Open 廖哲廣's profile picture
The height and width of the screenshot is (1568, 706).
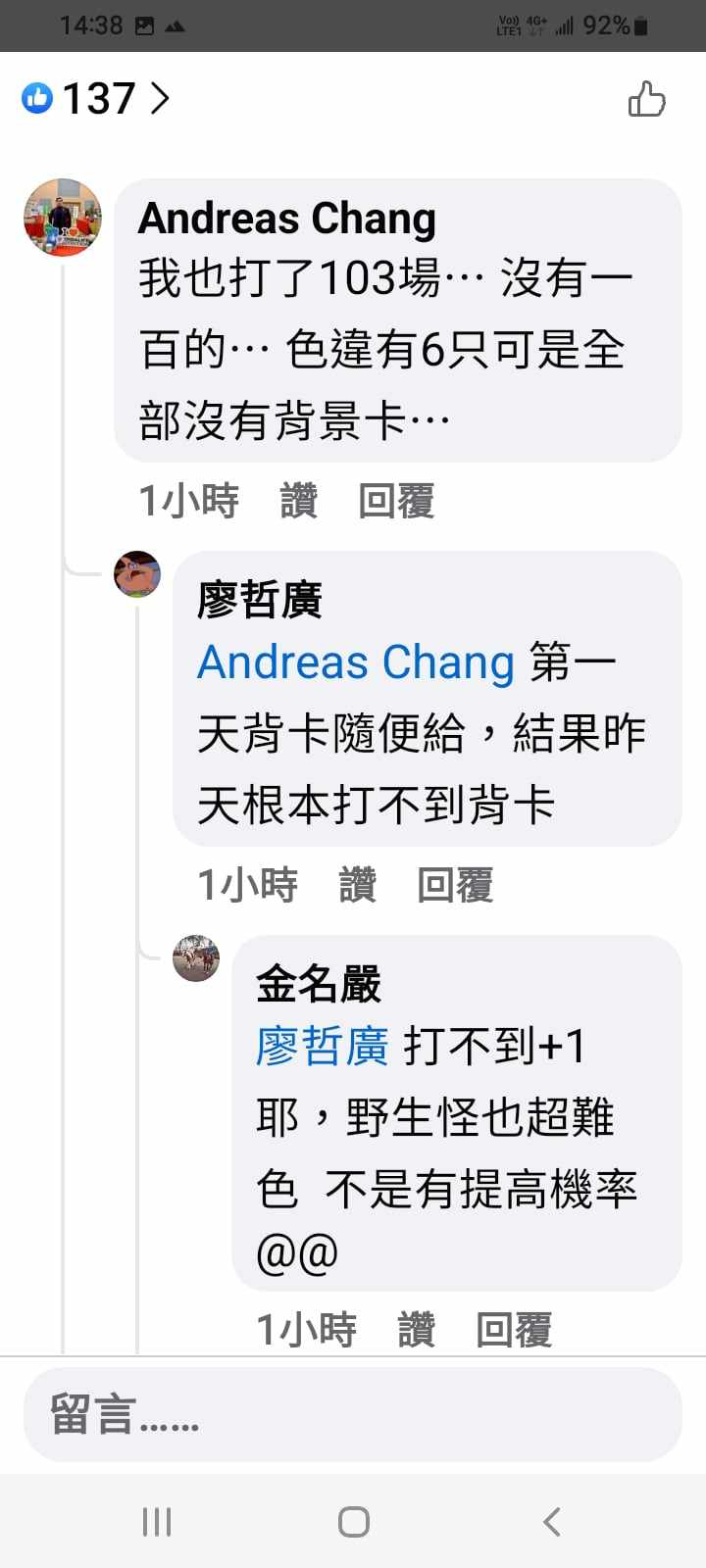137,574
